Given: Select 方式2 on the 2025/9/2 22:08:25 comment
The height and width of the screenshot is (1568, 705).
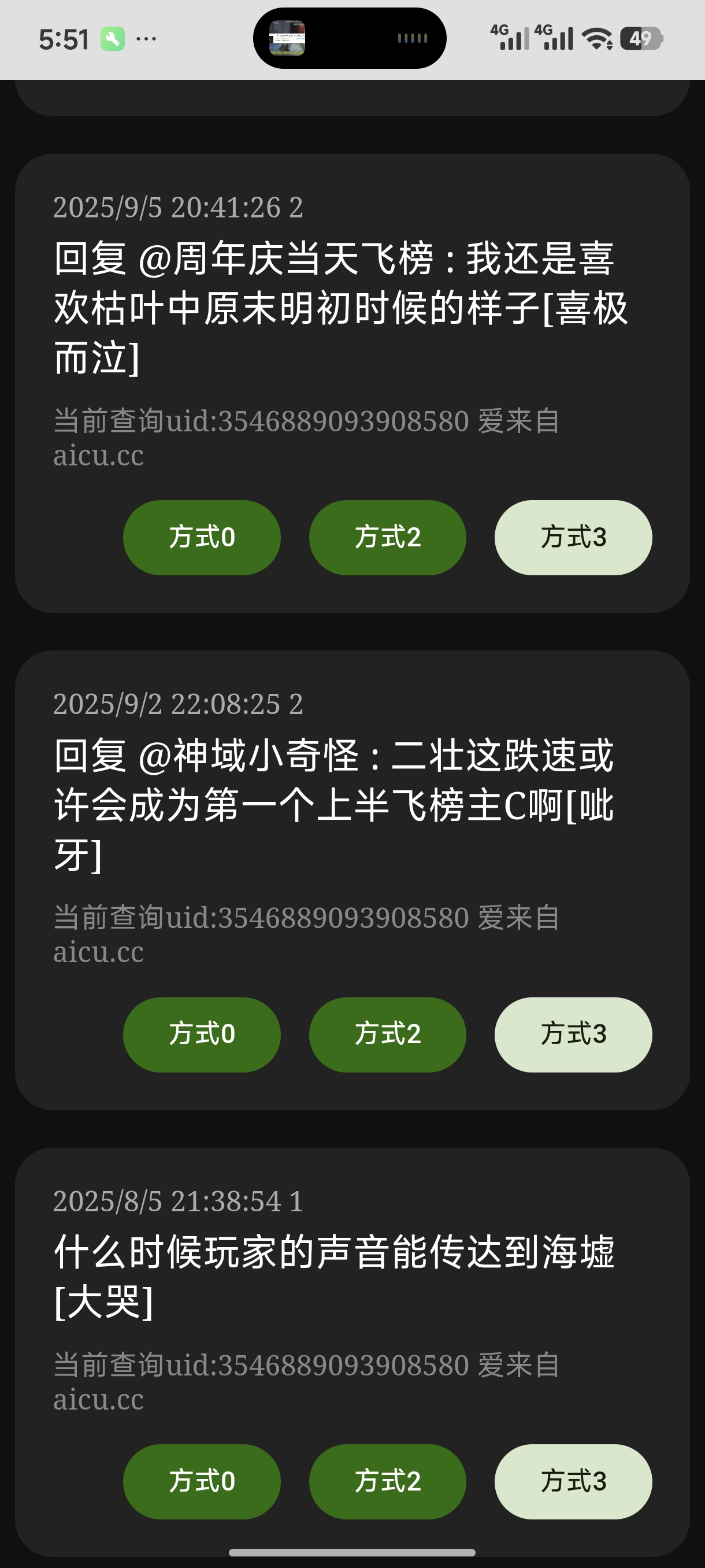Looking at the screenshot, I should (x=388, y=1034).
